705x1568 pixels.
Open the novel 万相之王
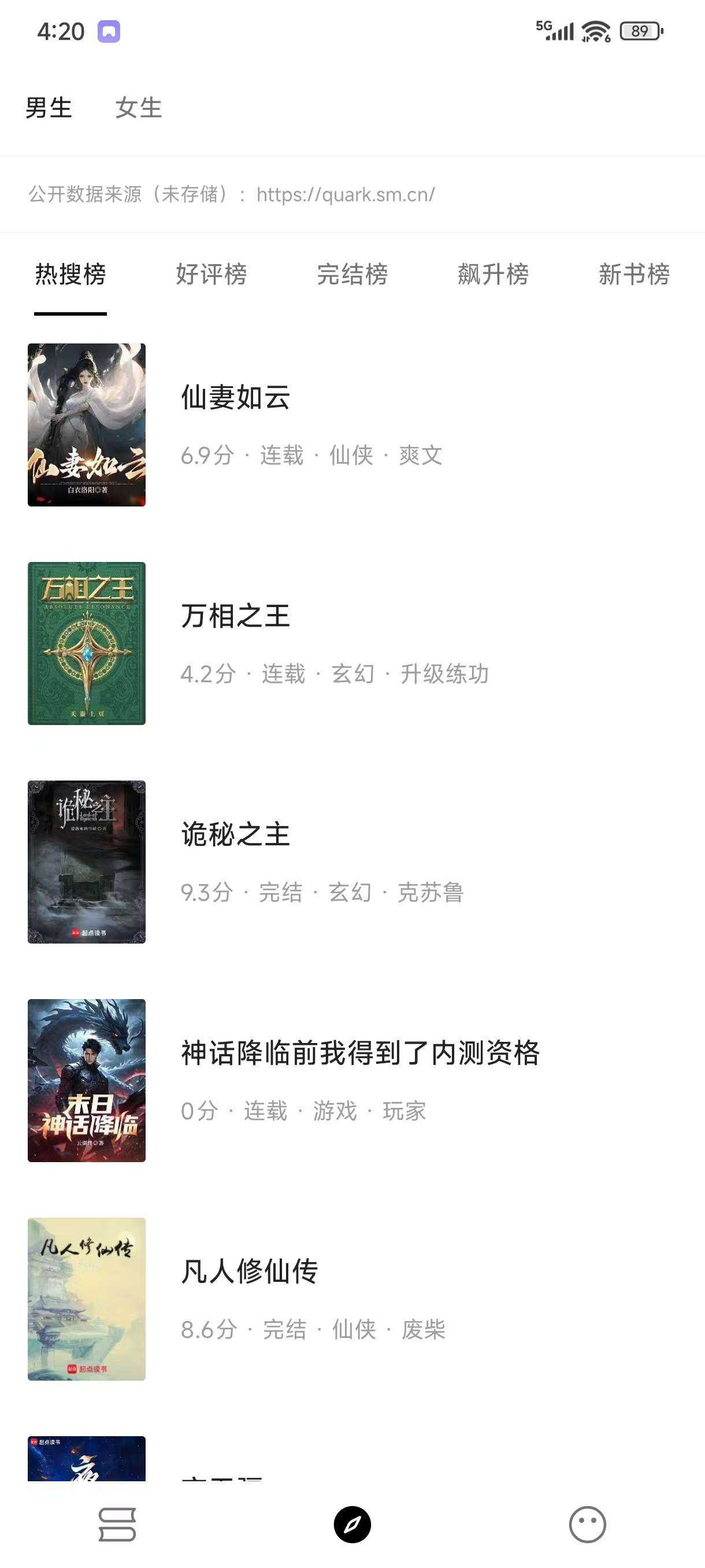coord(235,616)
